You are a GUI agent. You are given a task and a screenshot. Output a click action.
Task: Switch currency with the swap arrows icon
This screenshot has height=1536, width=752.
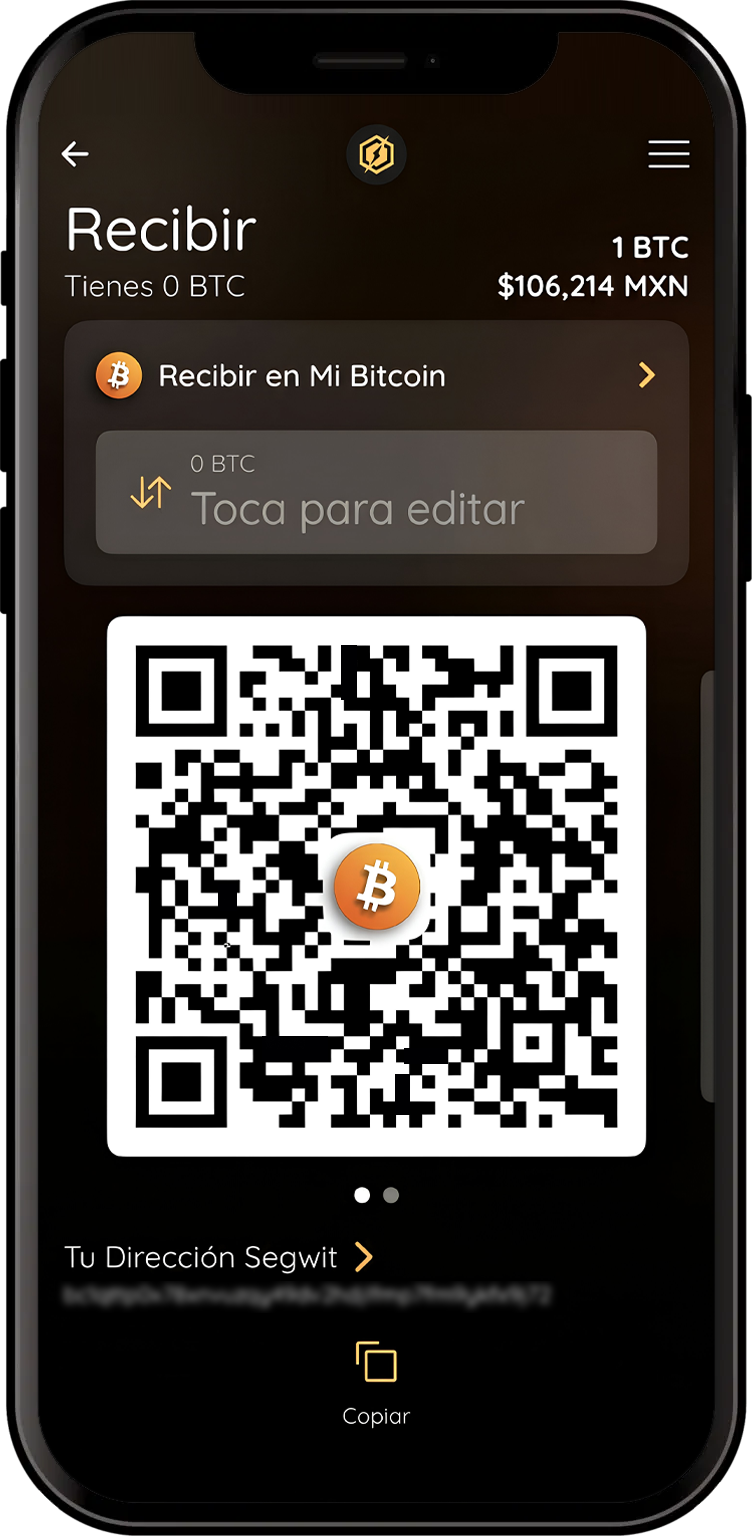150,492
